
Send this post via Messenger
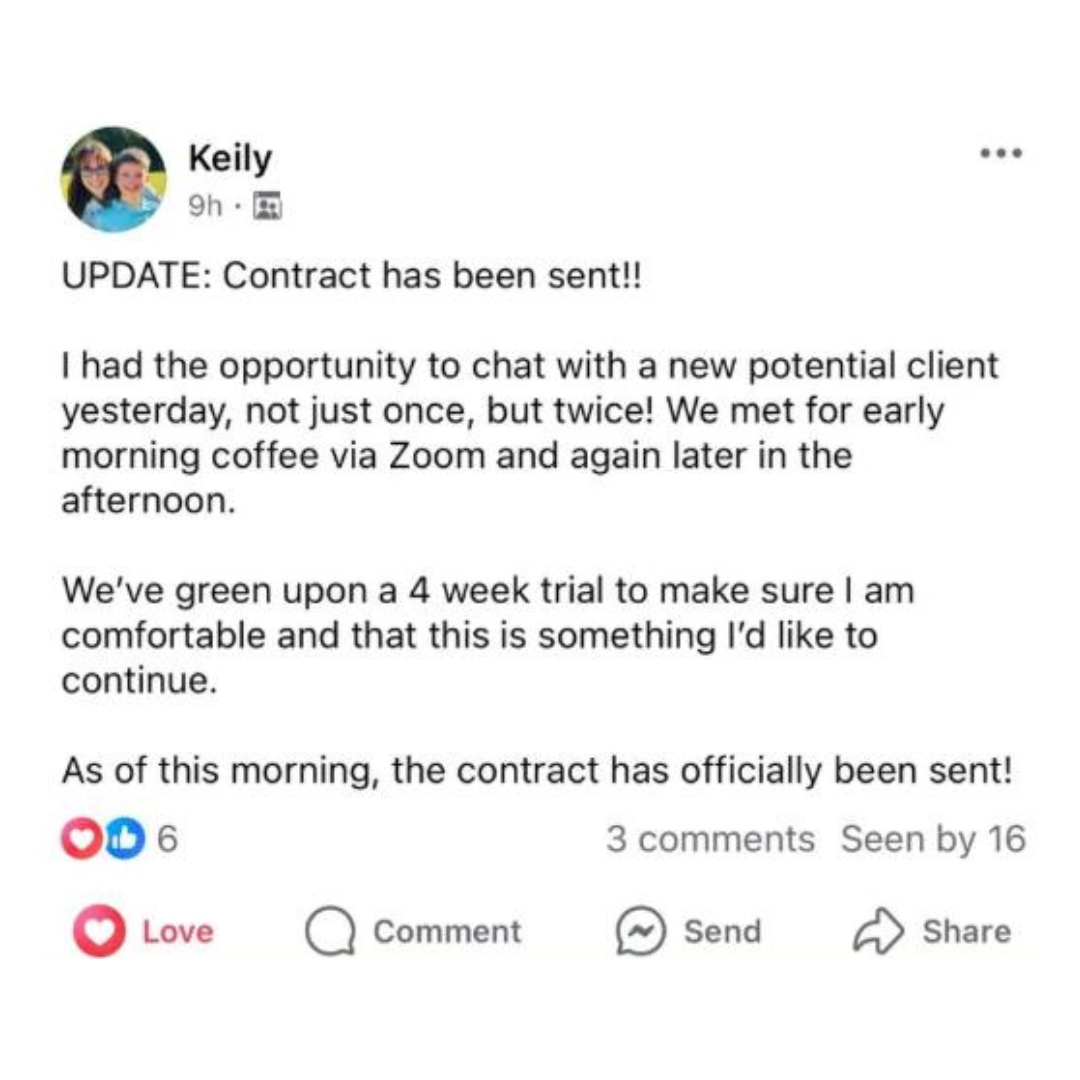coord(688,931)
